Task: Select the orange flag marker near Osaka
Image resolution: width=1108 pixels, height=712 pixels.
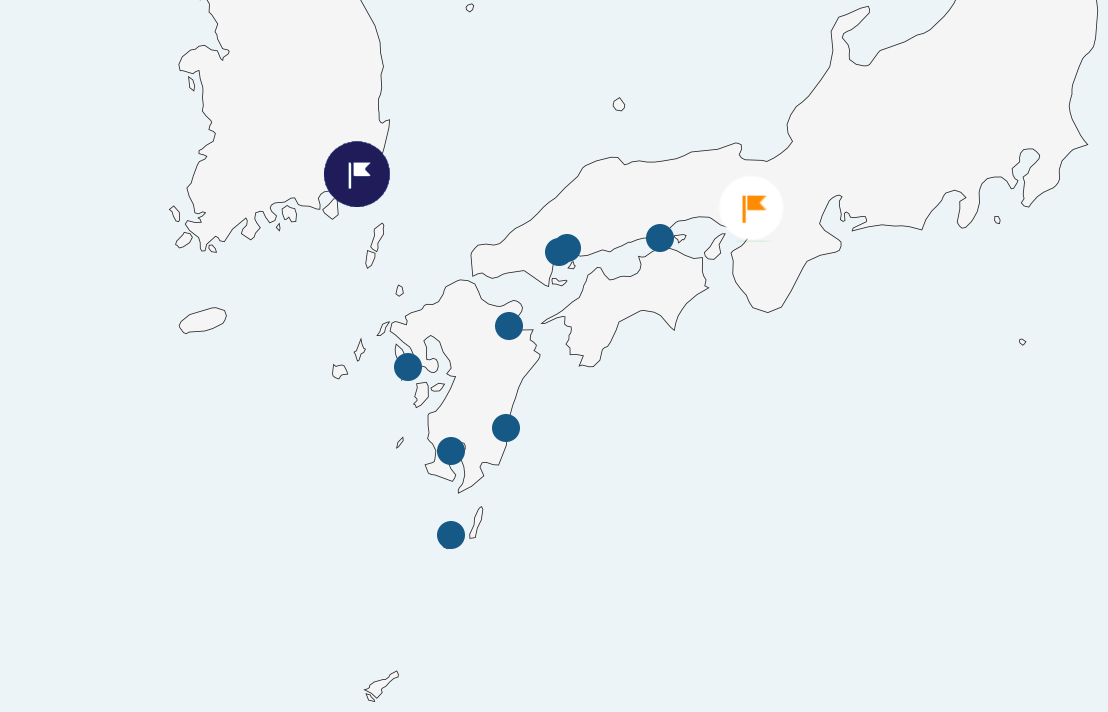Action: tap(751, 208)
